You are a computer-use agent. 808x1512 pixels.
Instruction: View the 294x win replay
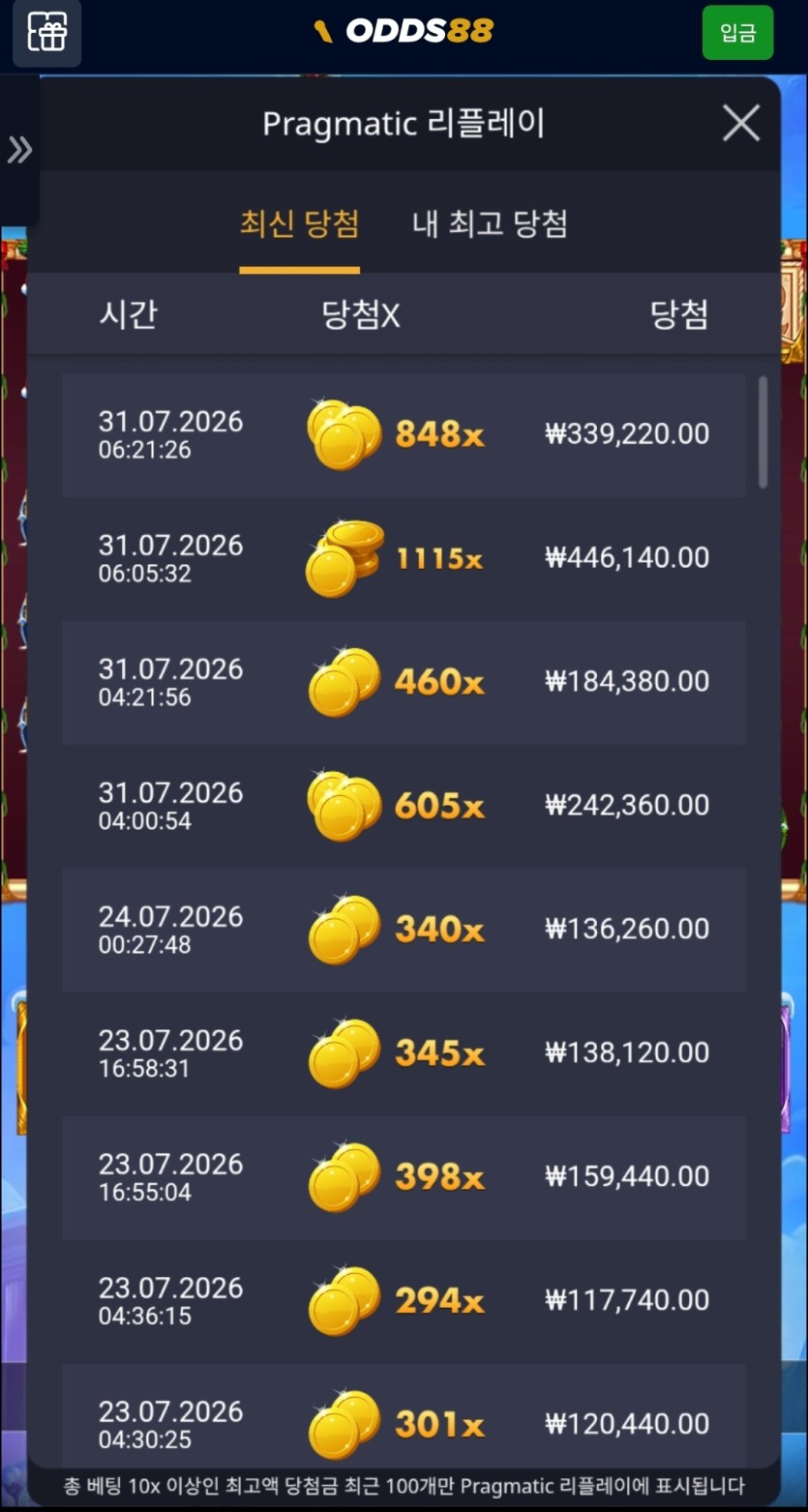coord(404,1302)
